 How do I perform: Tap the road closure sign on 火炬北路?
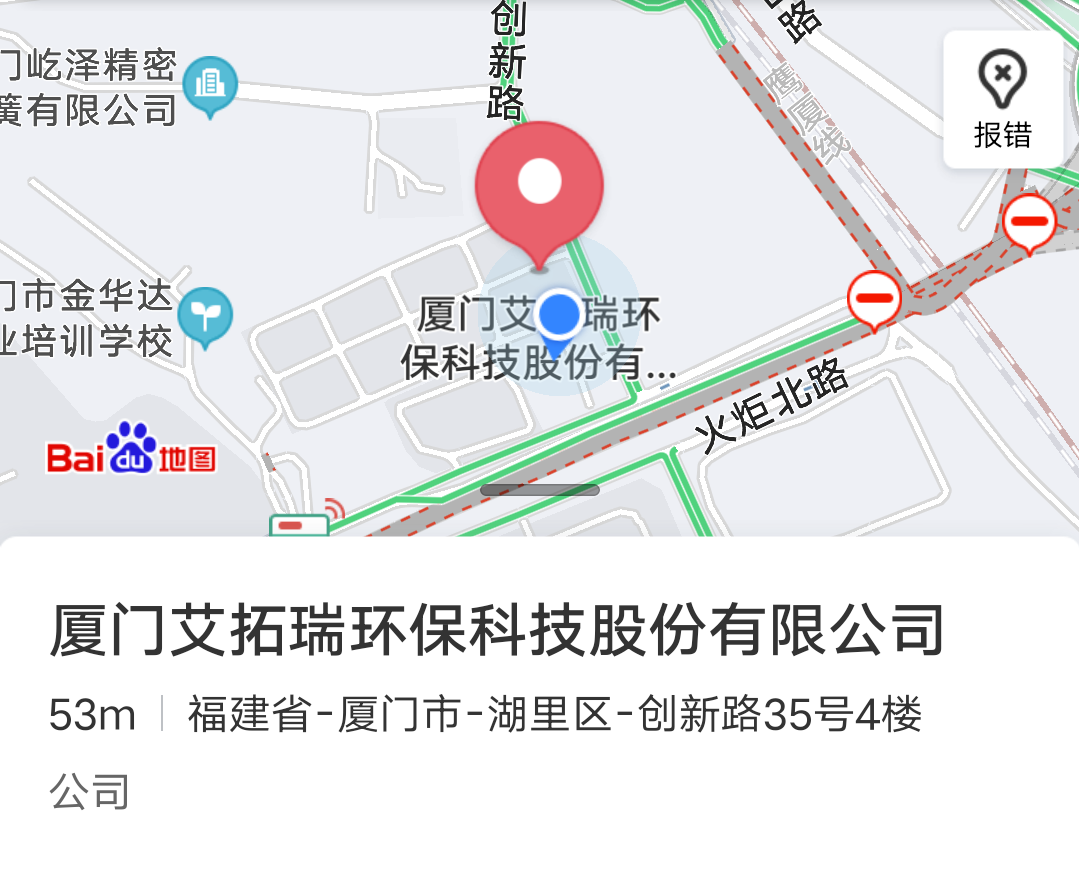tap(874, 297)
